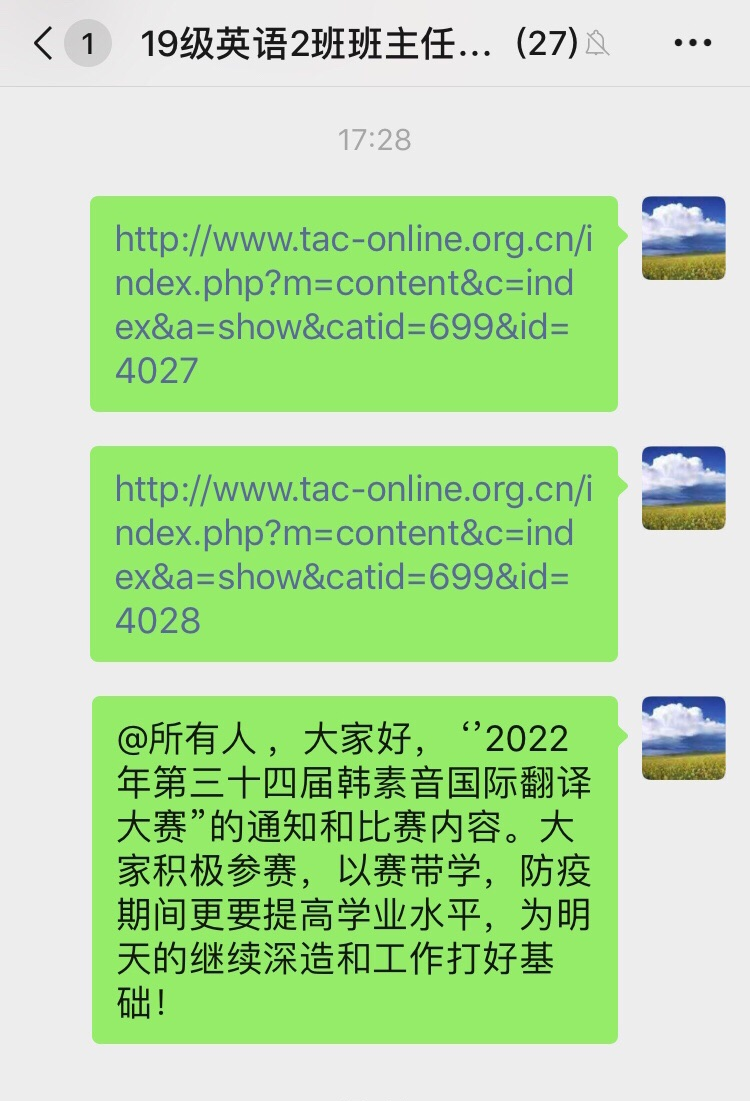Screen dimensions: 750x1101
Task: Click the avatar beside the second link message
Action: (x=682, y=487)
